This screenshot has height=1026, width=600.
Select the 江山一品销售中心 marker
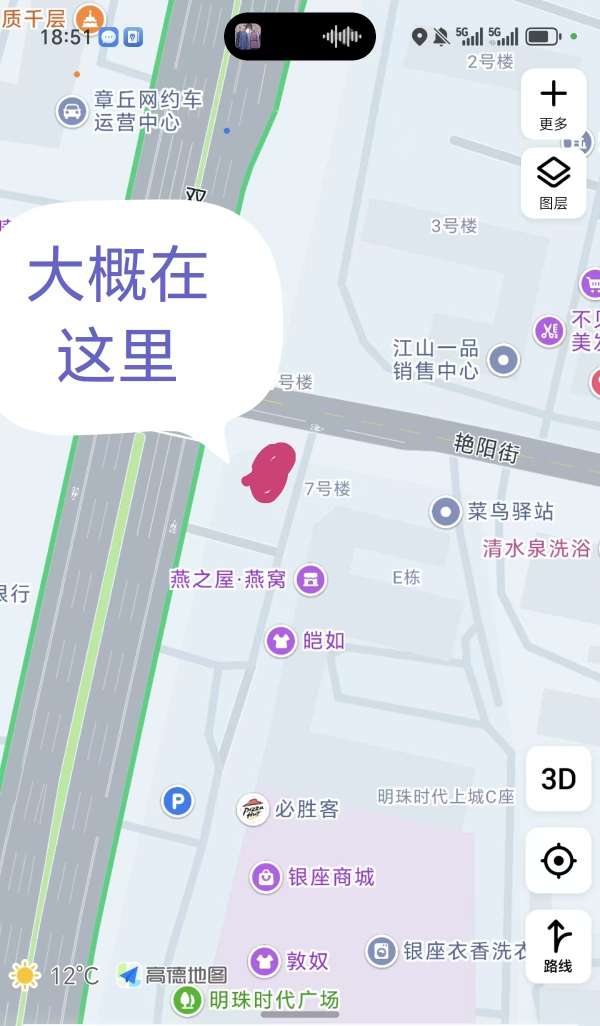[x=503, y=359]
